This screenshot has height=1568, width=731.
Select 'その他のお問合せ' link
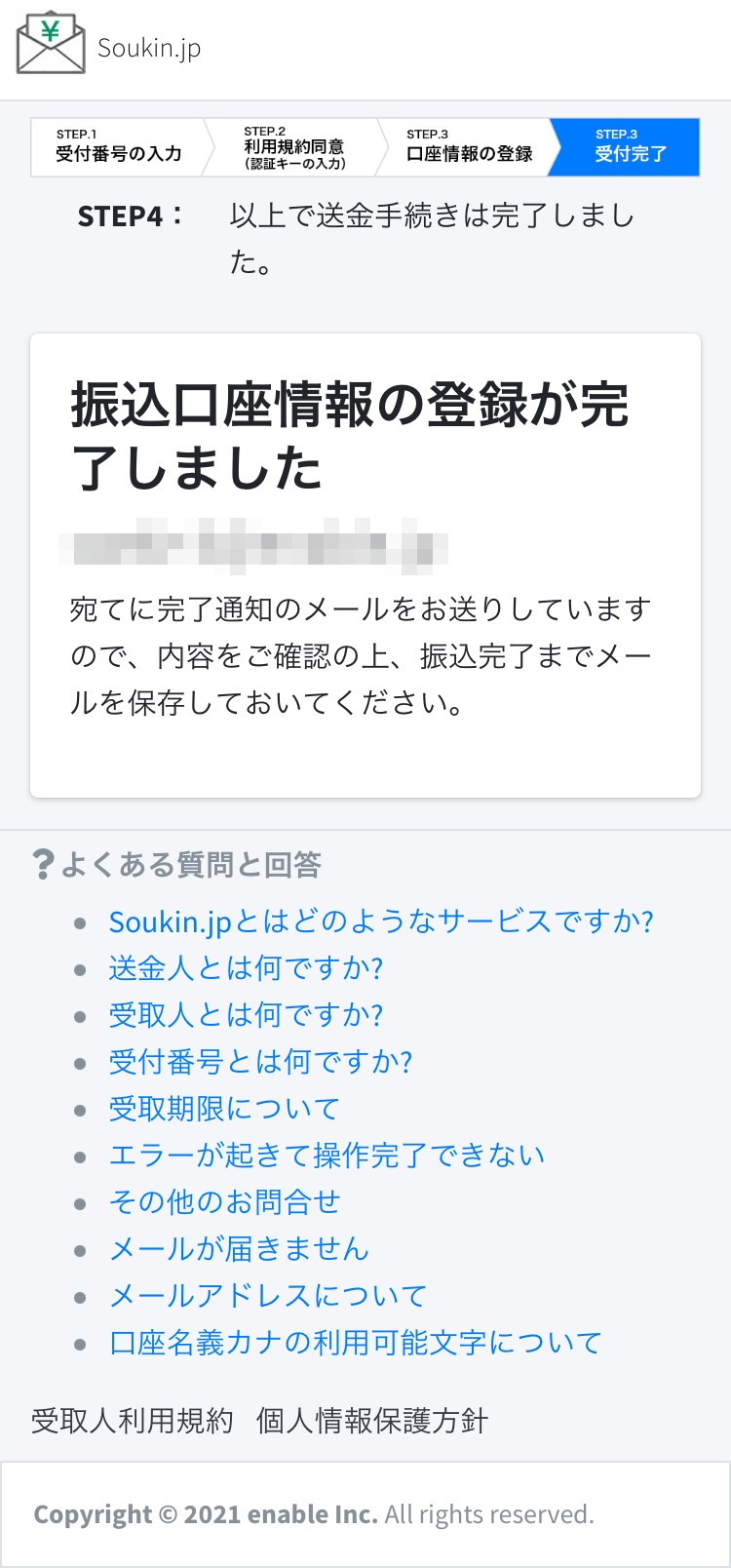224,1202
